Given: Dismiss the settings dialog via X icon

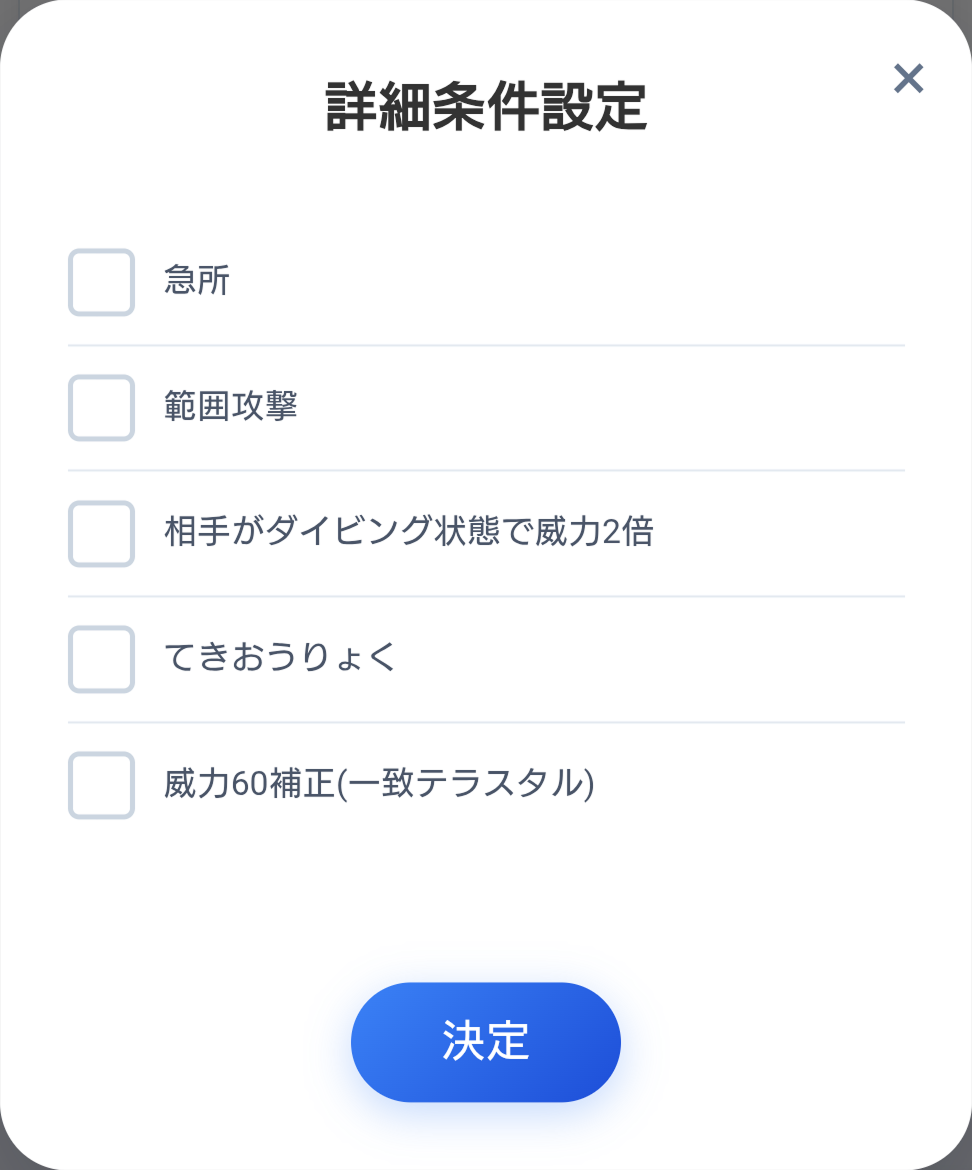Looking at the screenshot, I should coord(908,79).
